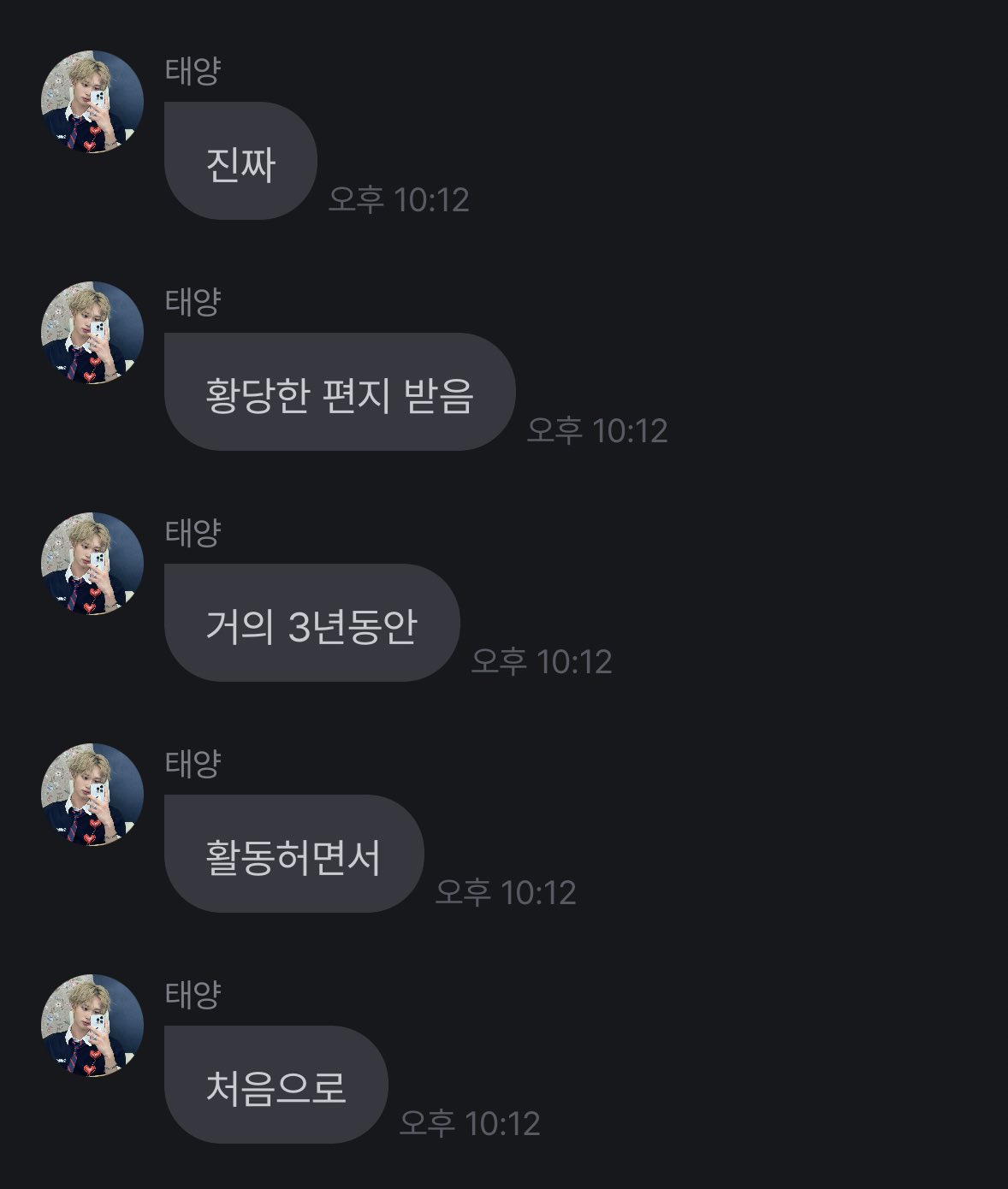
Task: Open 태양's profile picture beside the 진짜 message
Action: 92,102
